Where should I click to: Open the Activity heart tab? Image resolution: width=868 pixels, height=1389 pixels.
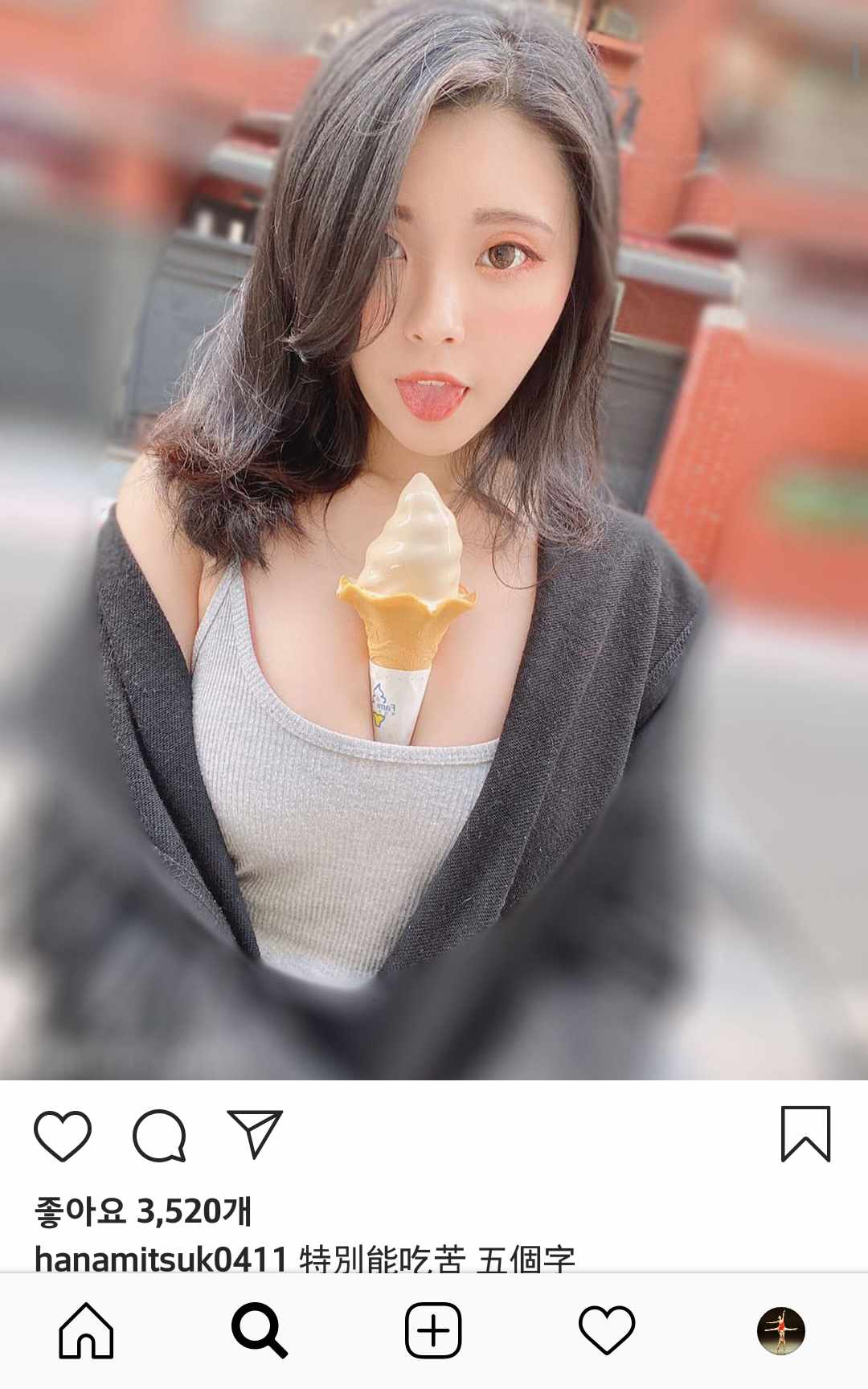pos(607,1331)
